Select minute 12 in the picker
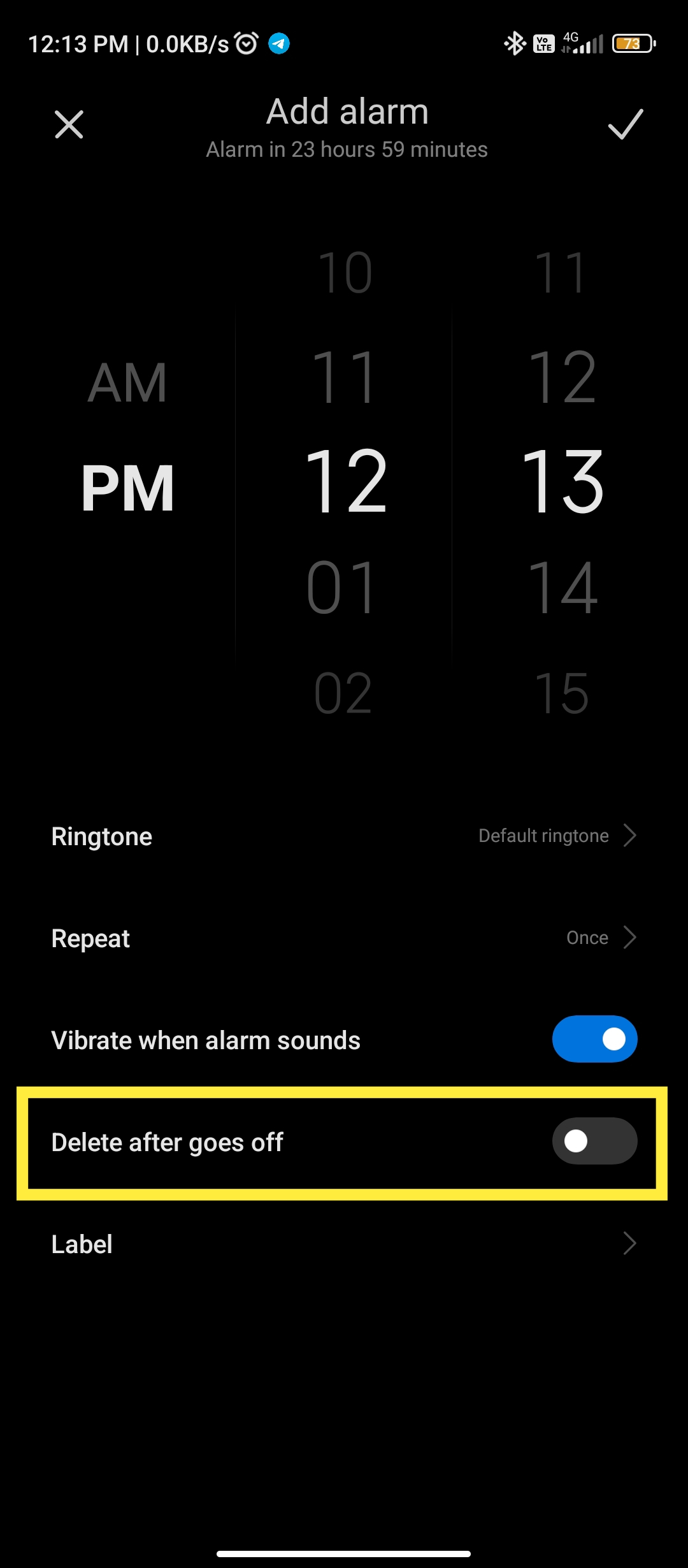This screenshot has height=1568, width=688. pos(562,377)
